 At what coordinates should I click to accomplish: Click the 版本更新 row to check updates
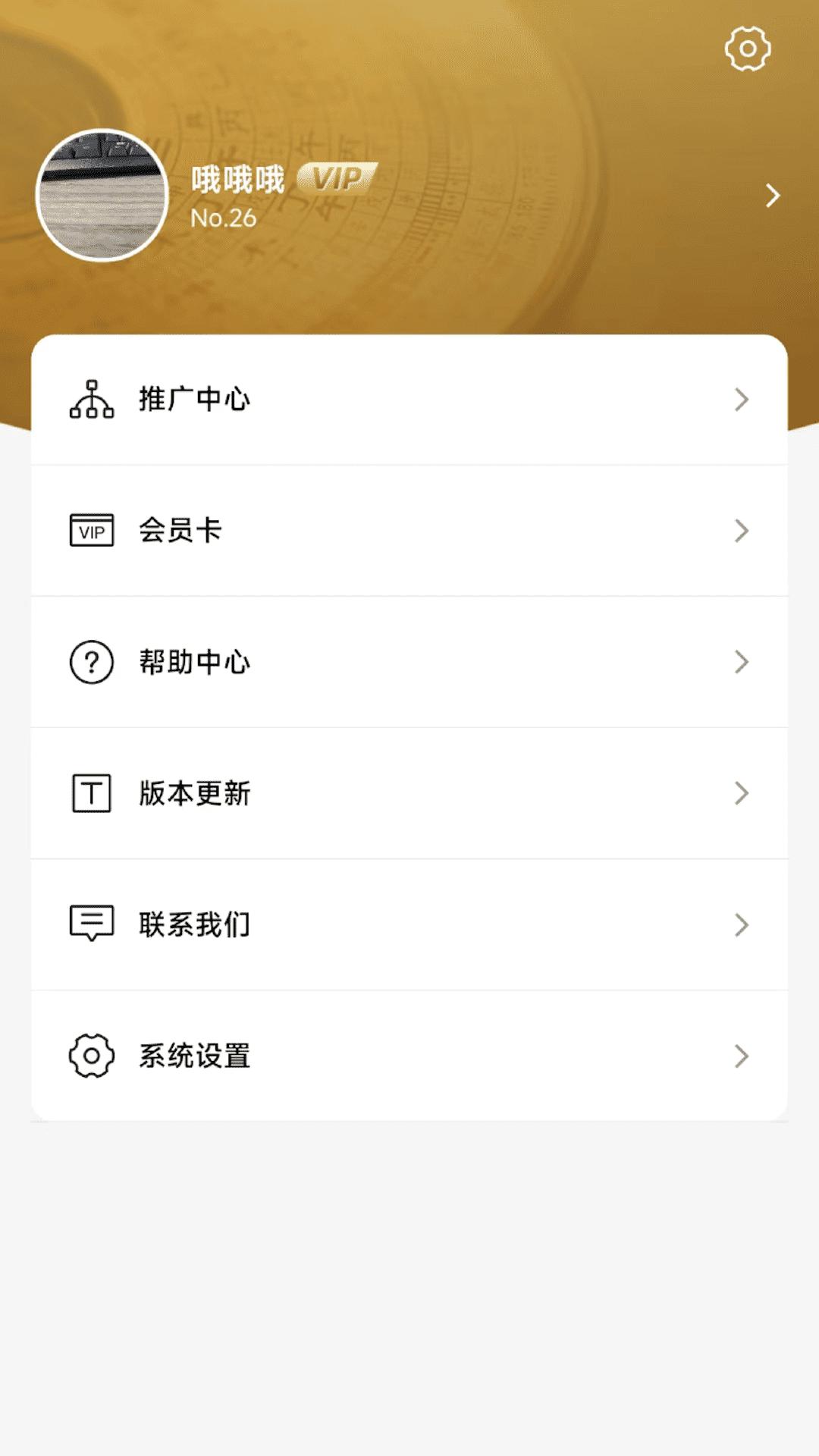pyautogui.click(x=194, y=793)
